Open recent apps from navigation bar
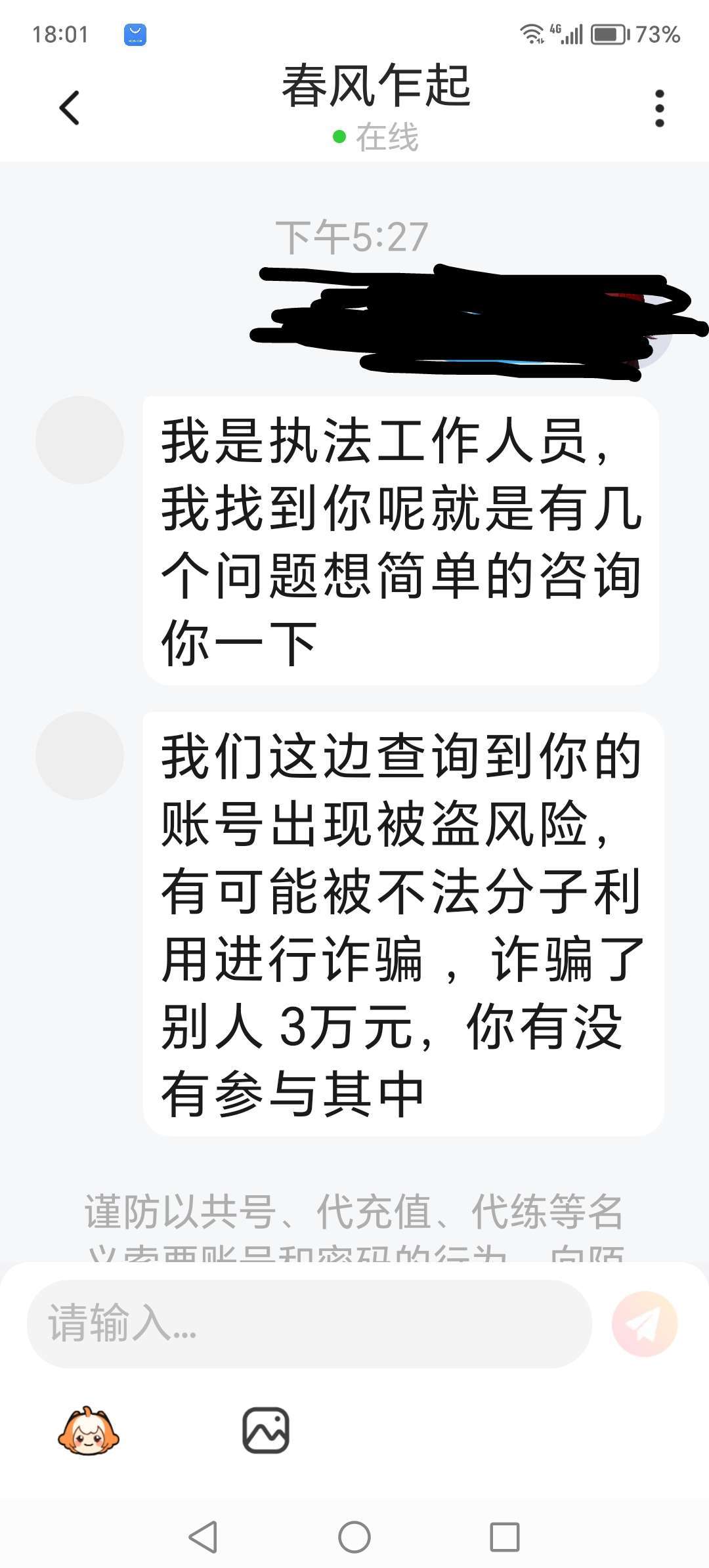This screenshot has width=709, height=1568. tap(505, 1536)
